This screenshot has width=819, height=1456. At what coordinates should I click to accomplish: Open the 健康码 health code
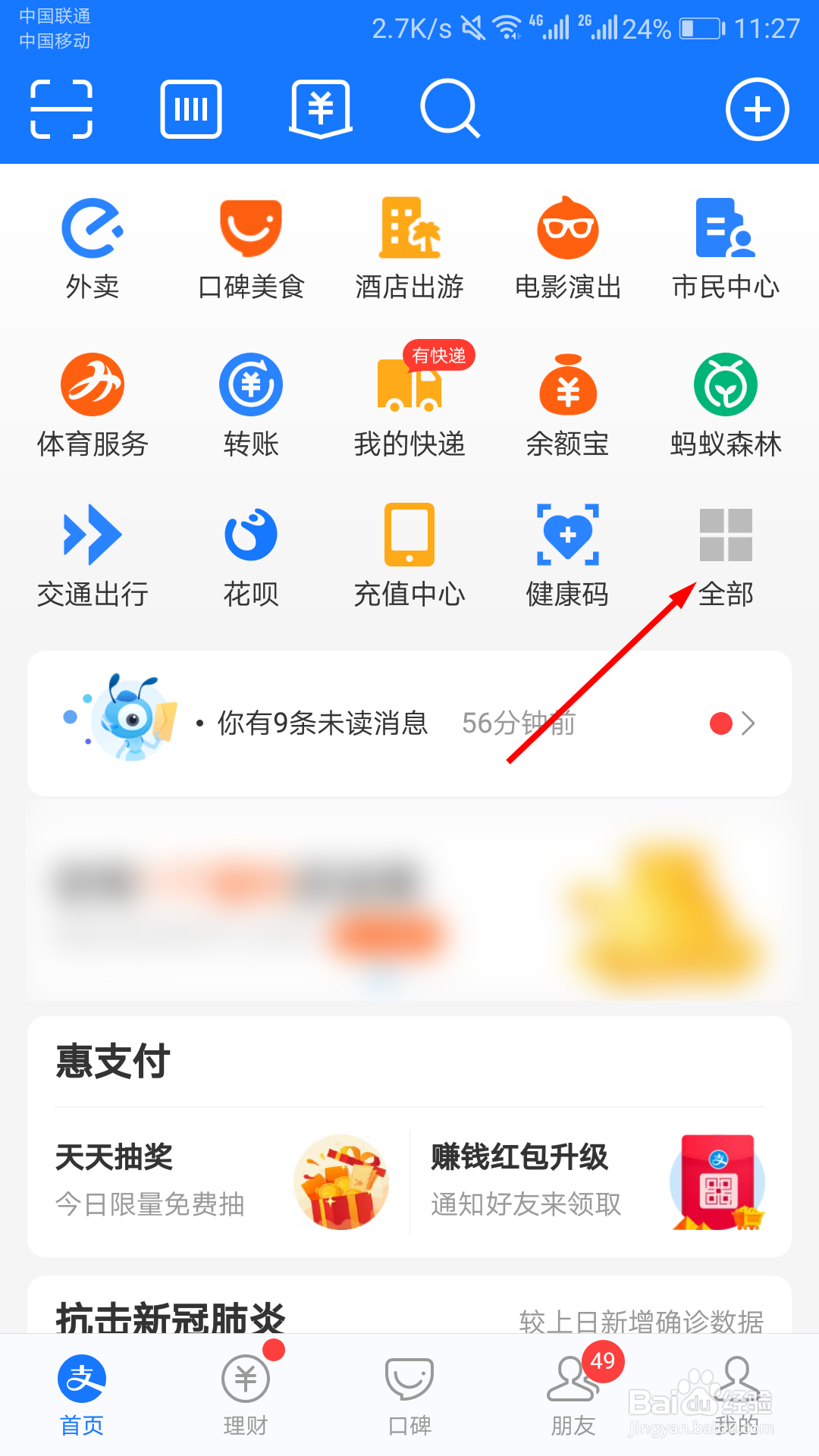pyautogui.click(x=567, y=554)
